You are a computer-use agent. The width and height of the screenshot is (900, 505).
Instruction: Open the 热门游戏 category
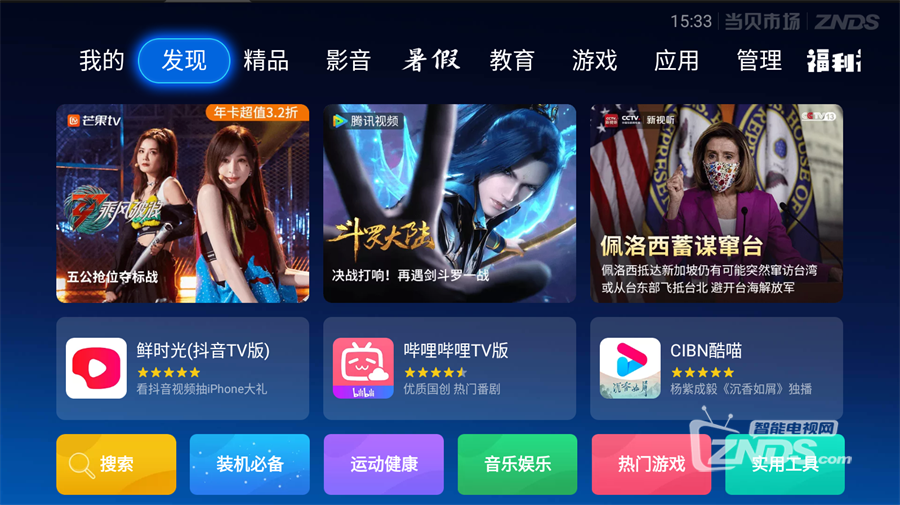pos(651,464)
